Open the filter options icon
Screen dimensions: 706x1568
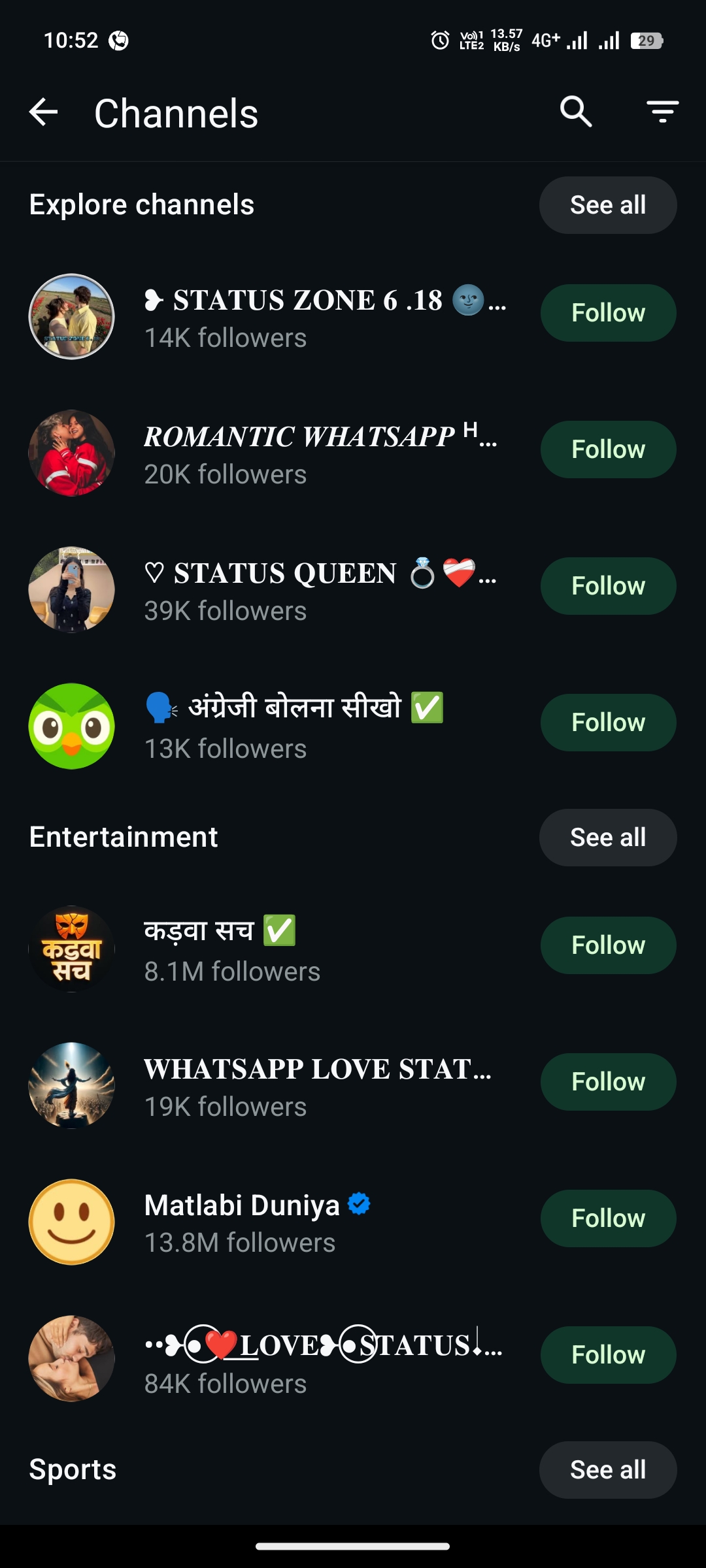point(662,112)
